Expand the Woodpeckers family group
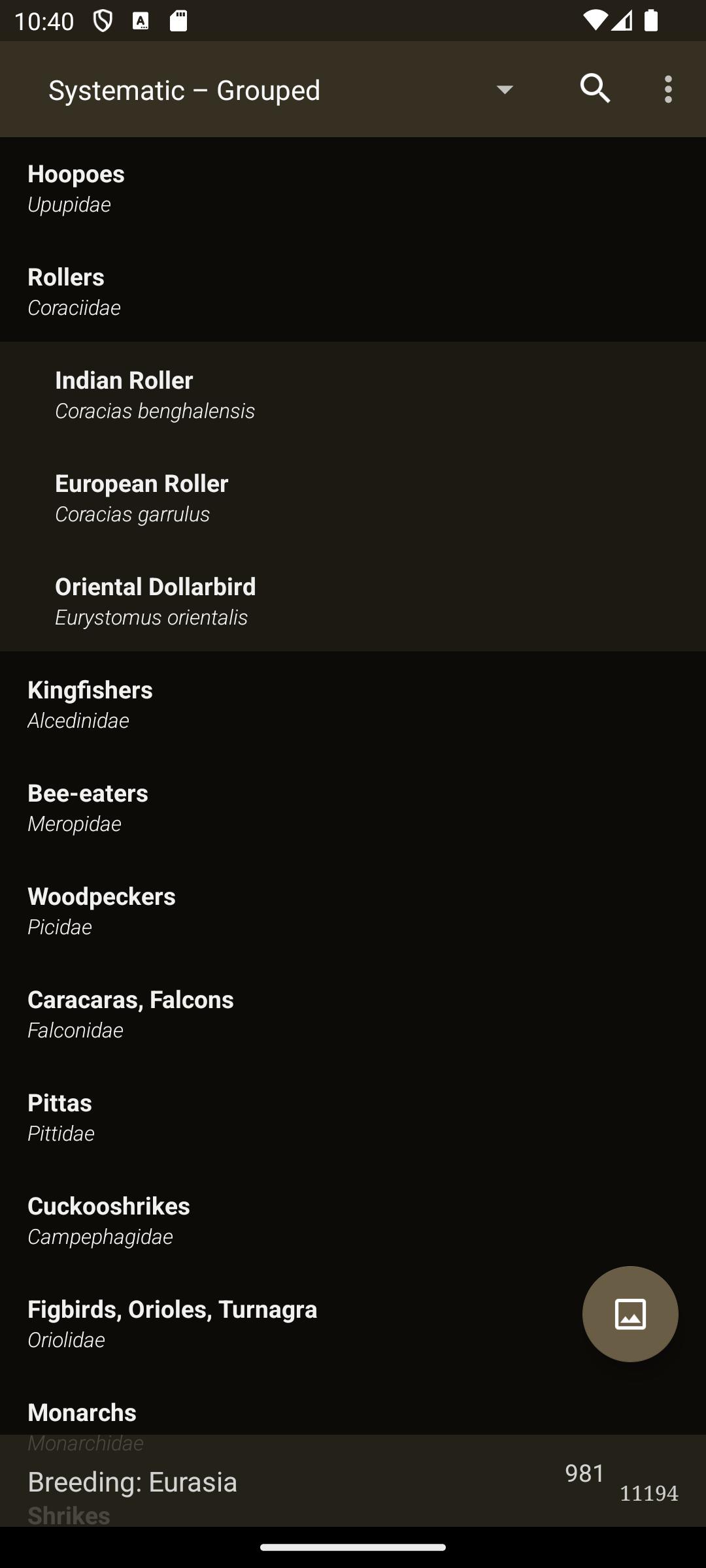 click(353, 910)
